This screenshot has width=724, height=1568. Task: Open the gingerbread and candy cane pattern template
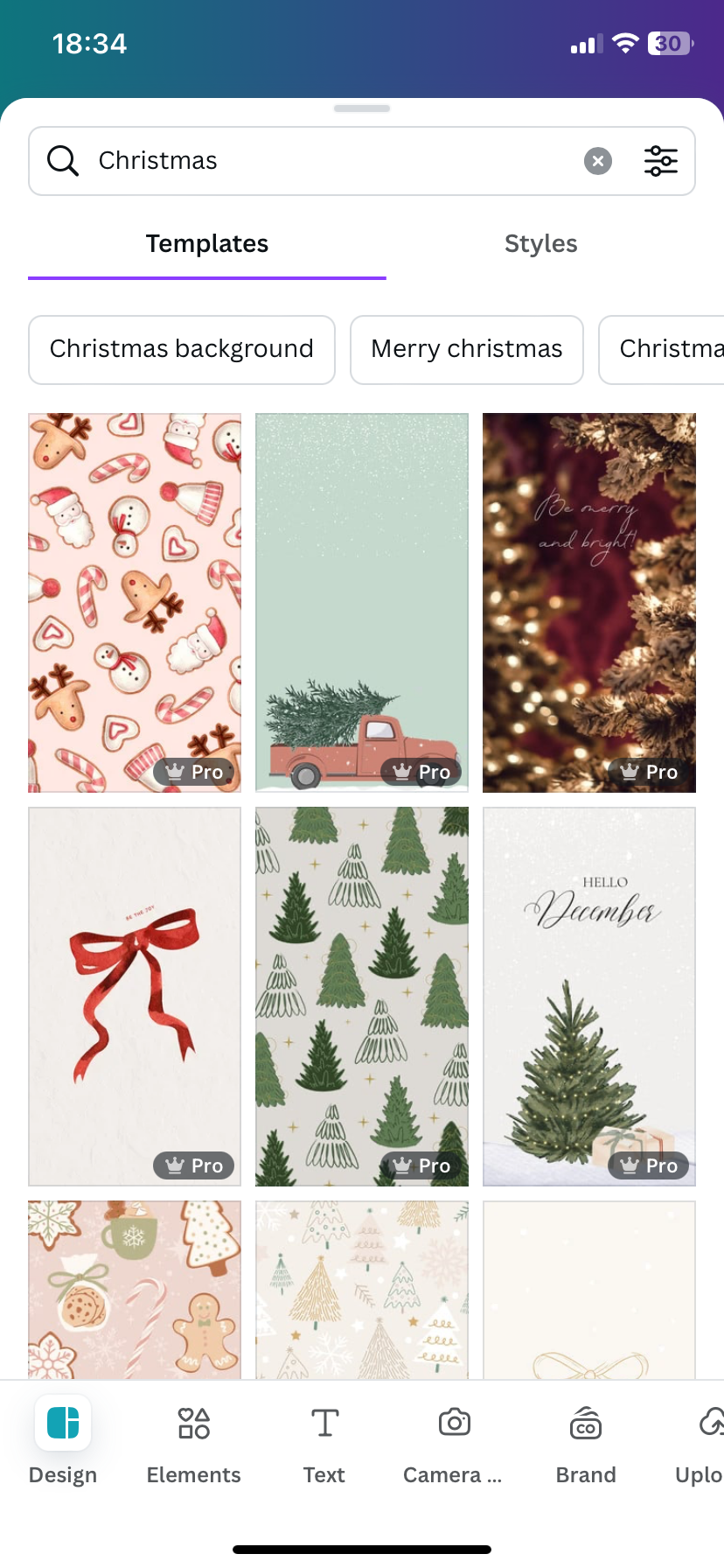(135, 602)
